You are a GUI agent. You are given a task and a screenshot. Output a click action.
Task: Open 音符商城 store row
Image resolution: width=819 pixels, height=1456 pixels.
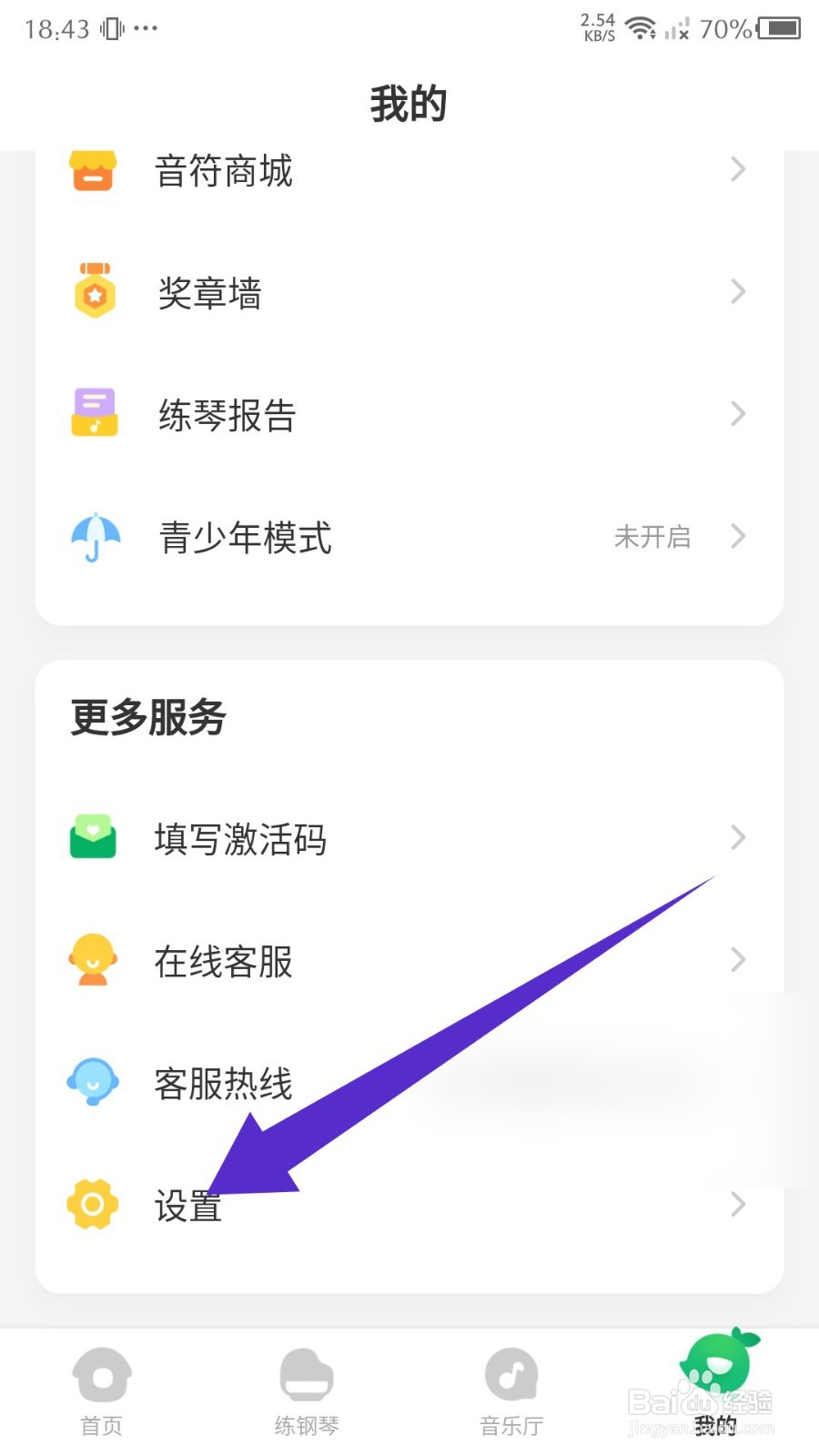point(409,170)
